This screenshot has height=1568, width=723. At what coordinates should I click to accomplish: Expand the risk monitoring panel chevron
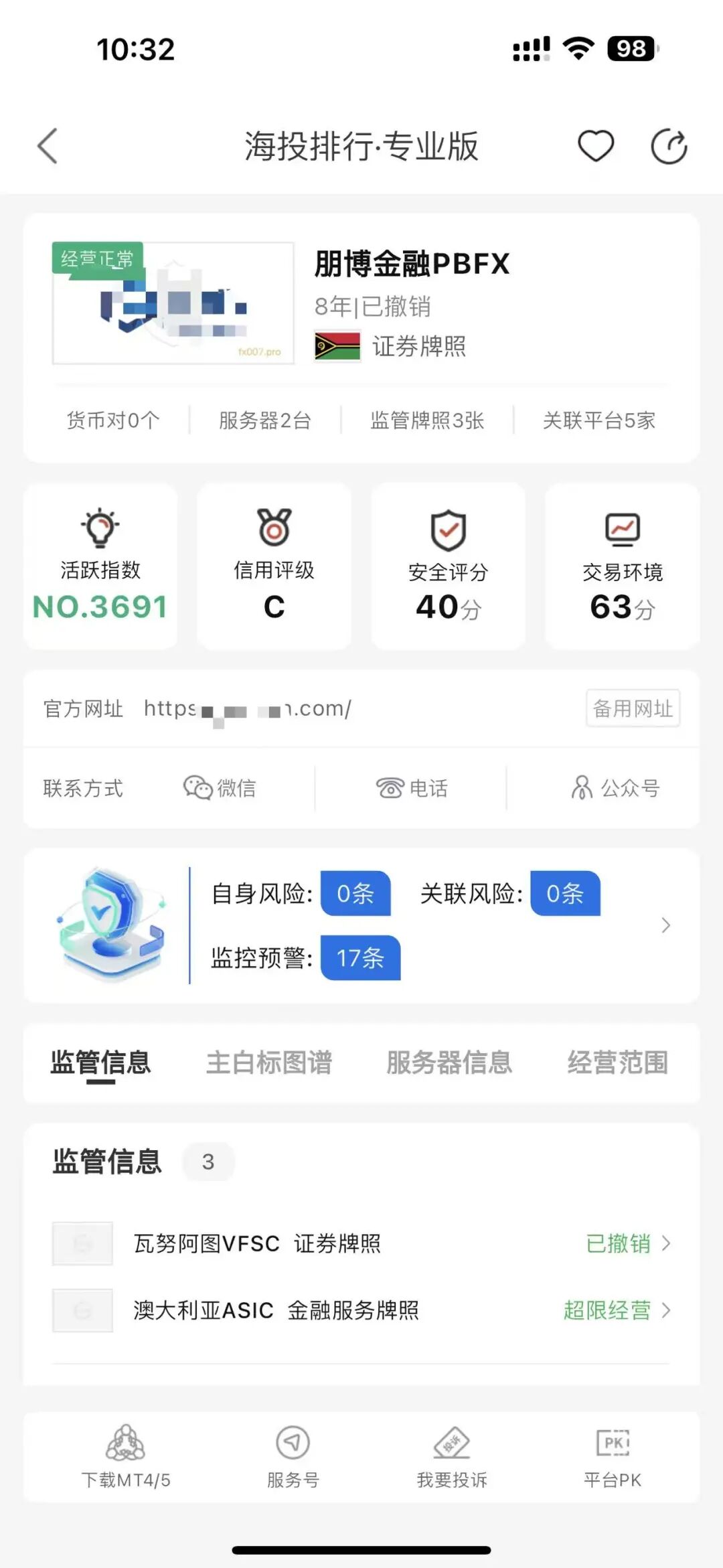pos(665,925)
